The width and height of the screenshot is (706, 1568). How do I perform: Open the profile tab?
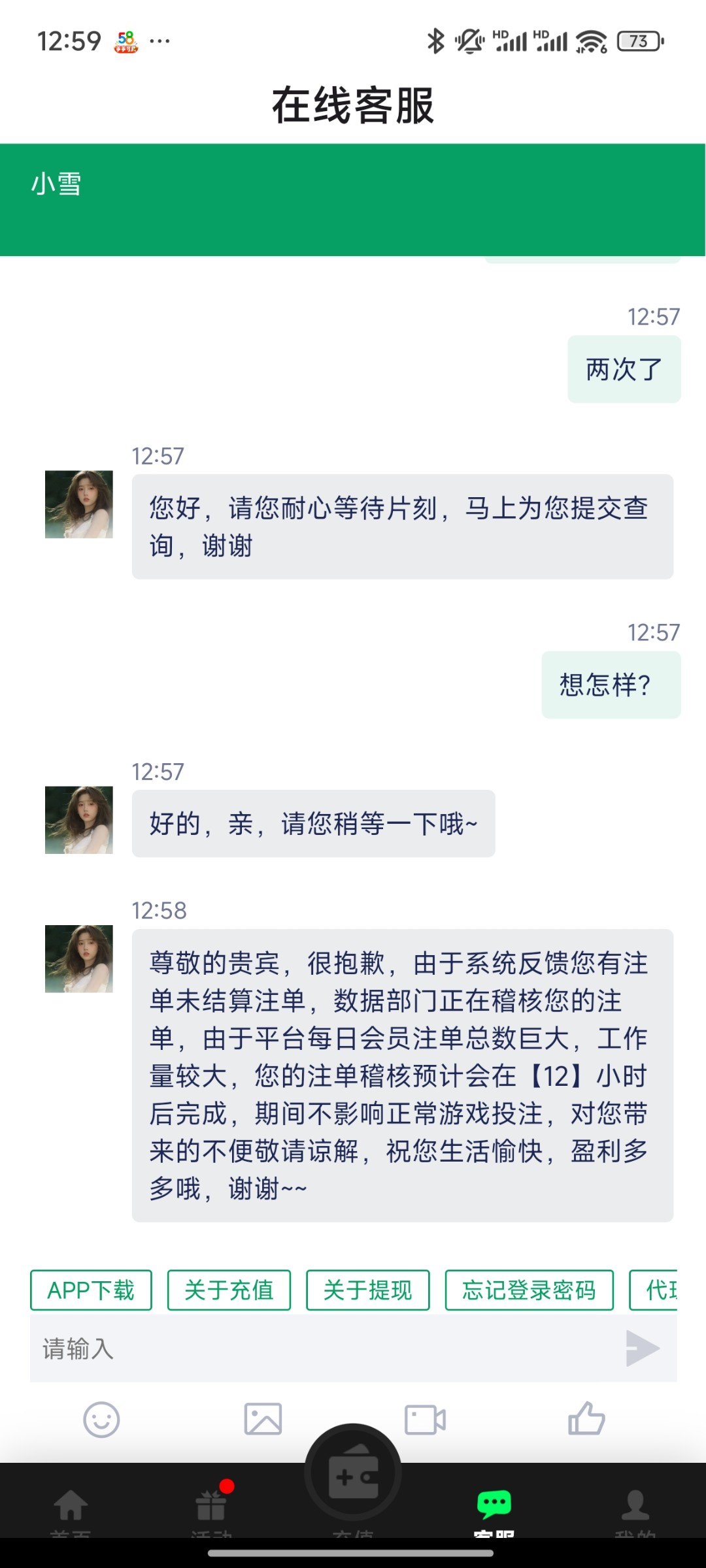(x=635, y=1508)
